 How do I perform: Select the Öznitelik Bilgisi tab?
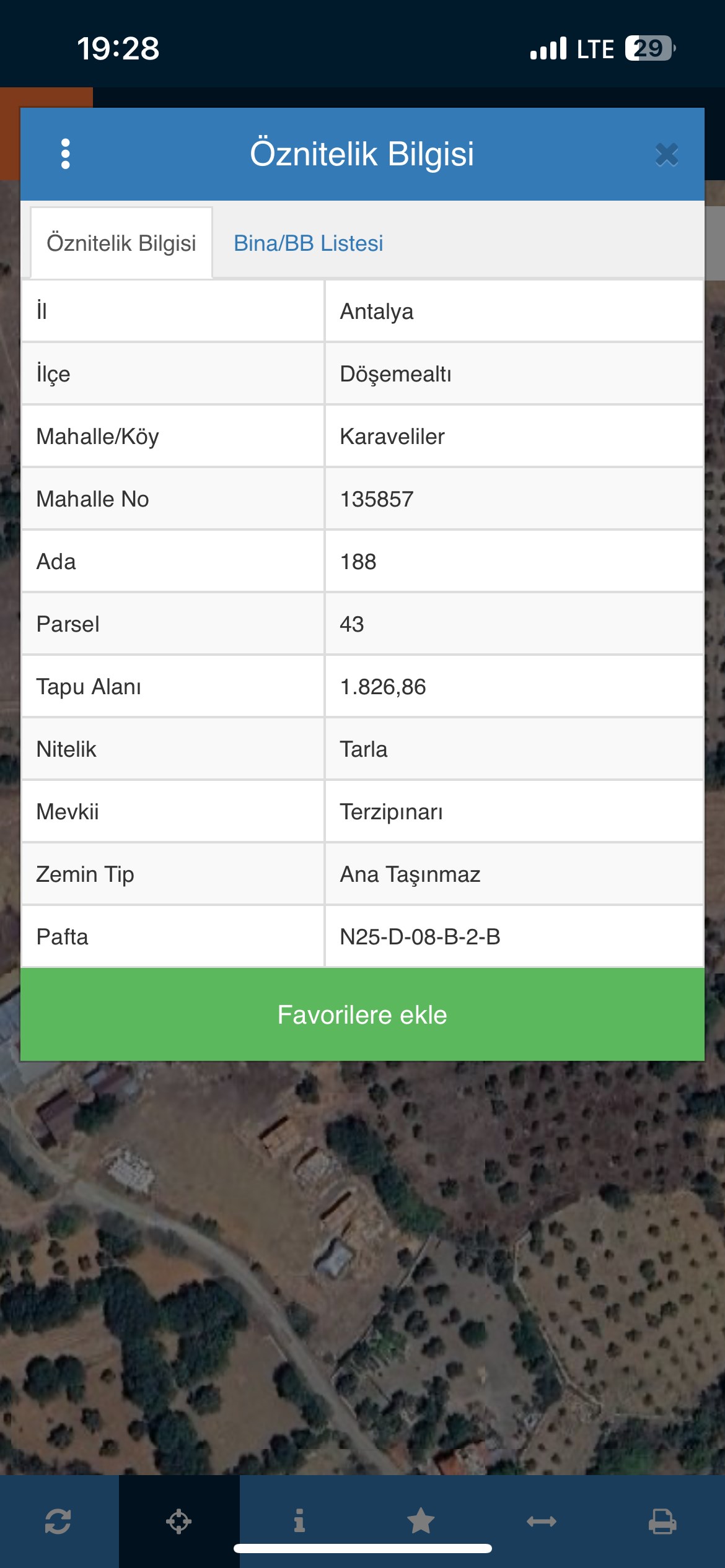121,243
